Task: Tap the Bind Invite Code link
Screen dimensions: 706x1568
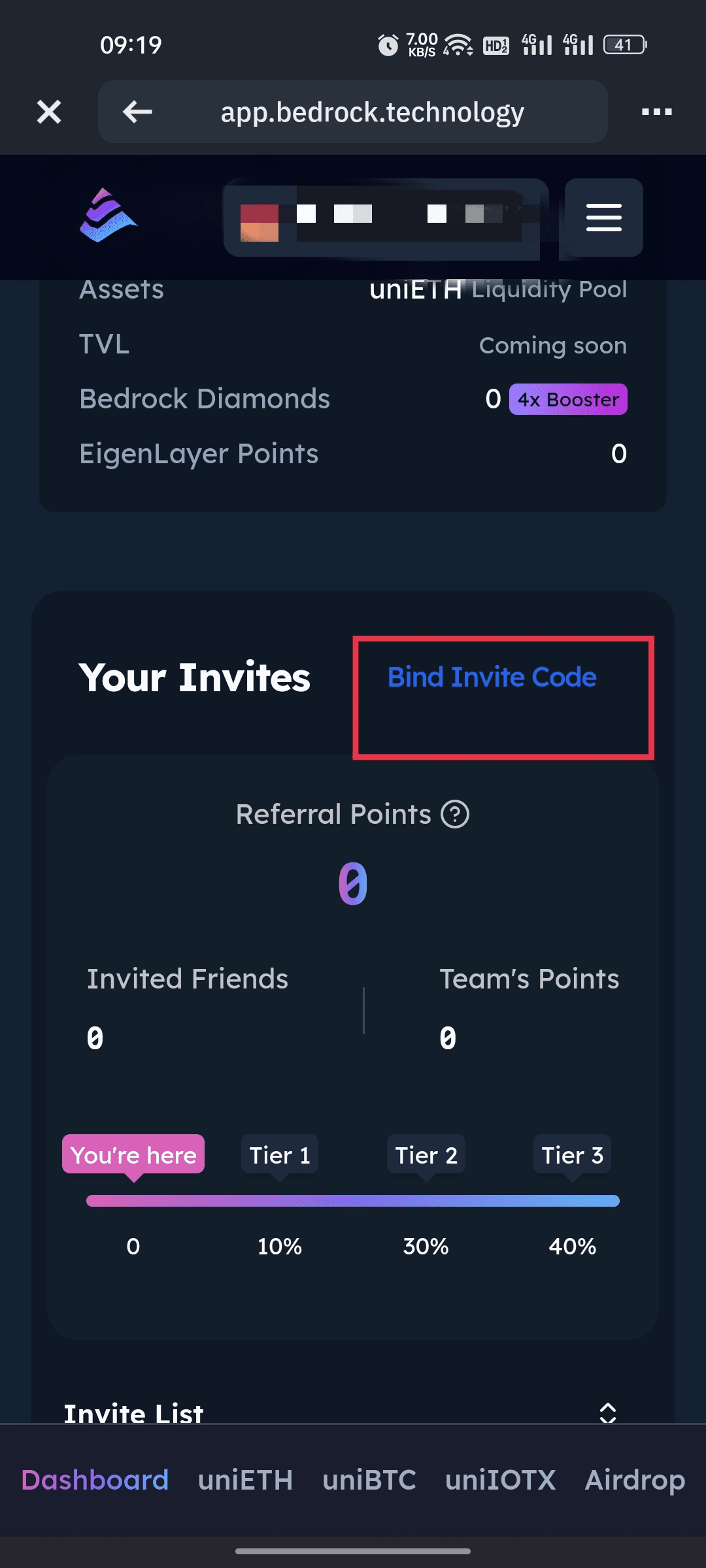Action: coord(492,678)
